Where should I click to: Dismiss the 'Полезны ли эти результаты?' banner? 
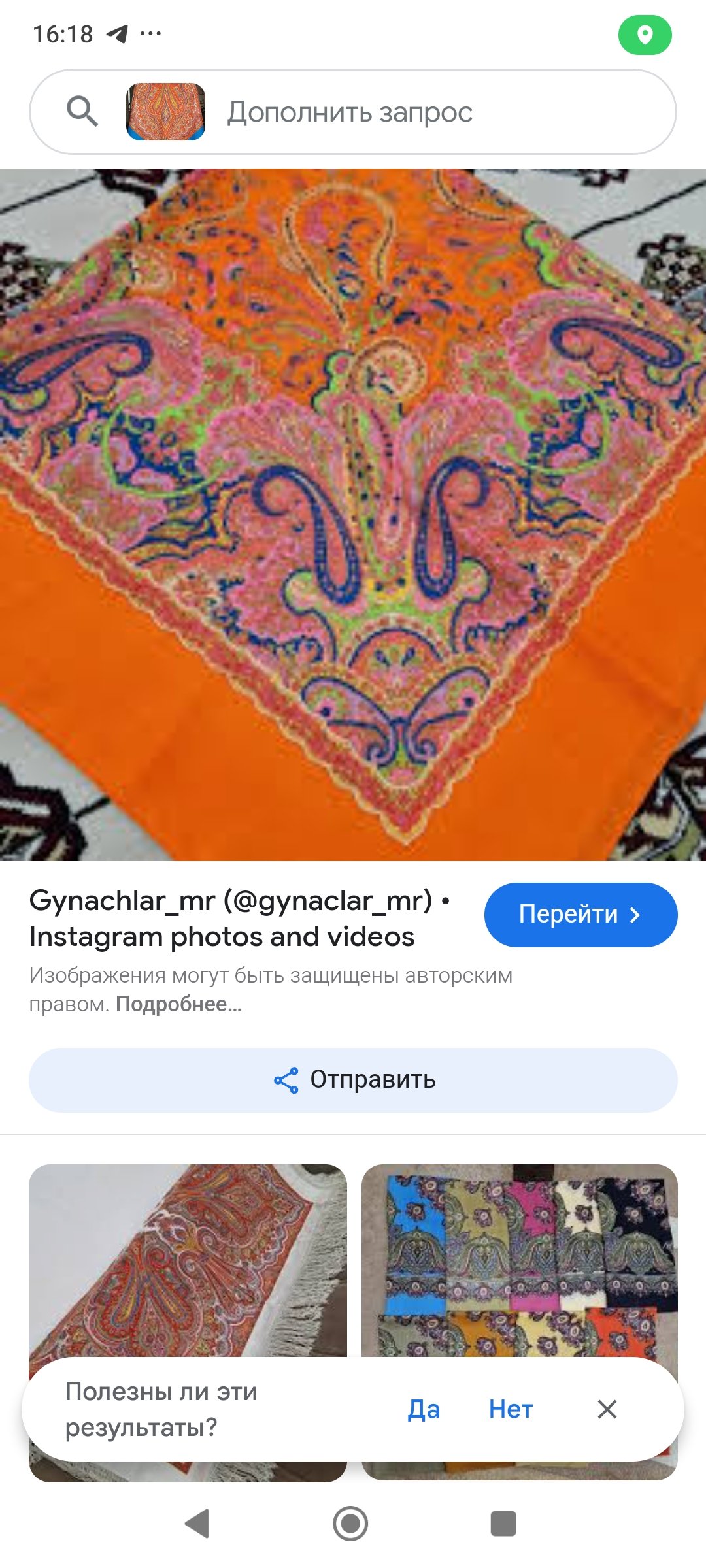(607, 1409)
